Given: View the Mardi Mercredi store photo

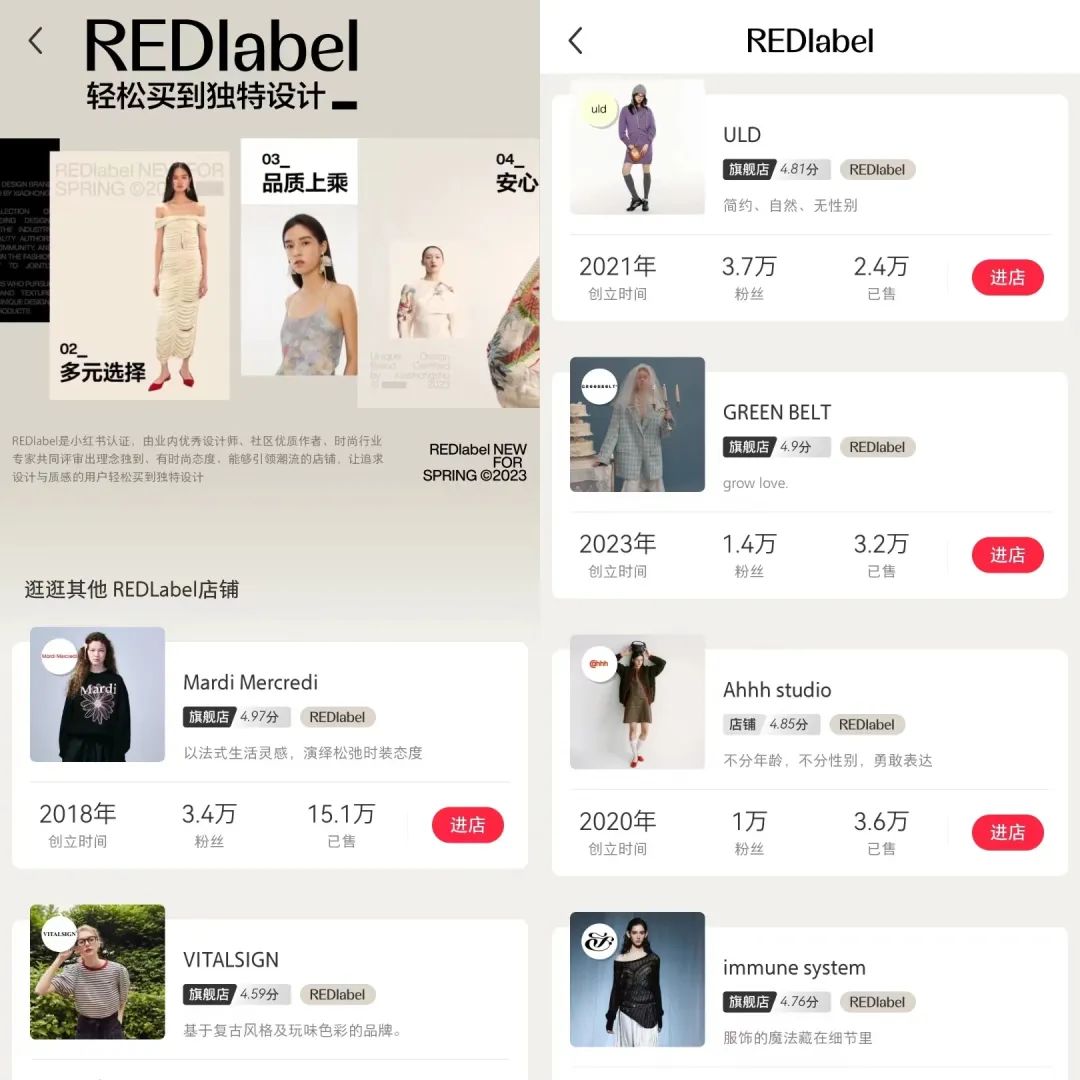Looking at the screenshot, I should click(x=97, y=694).
